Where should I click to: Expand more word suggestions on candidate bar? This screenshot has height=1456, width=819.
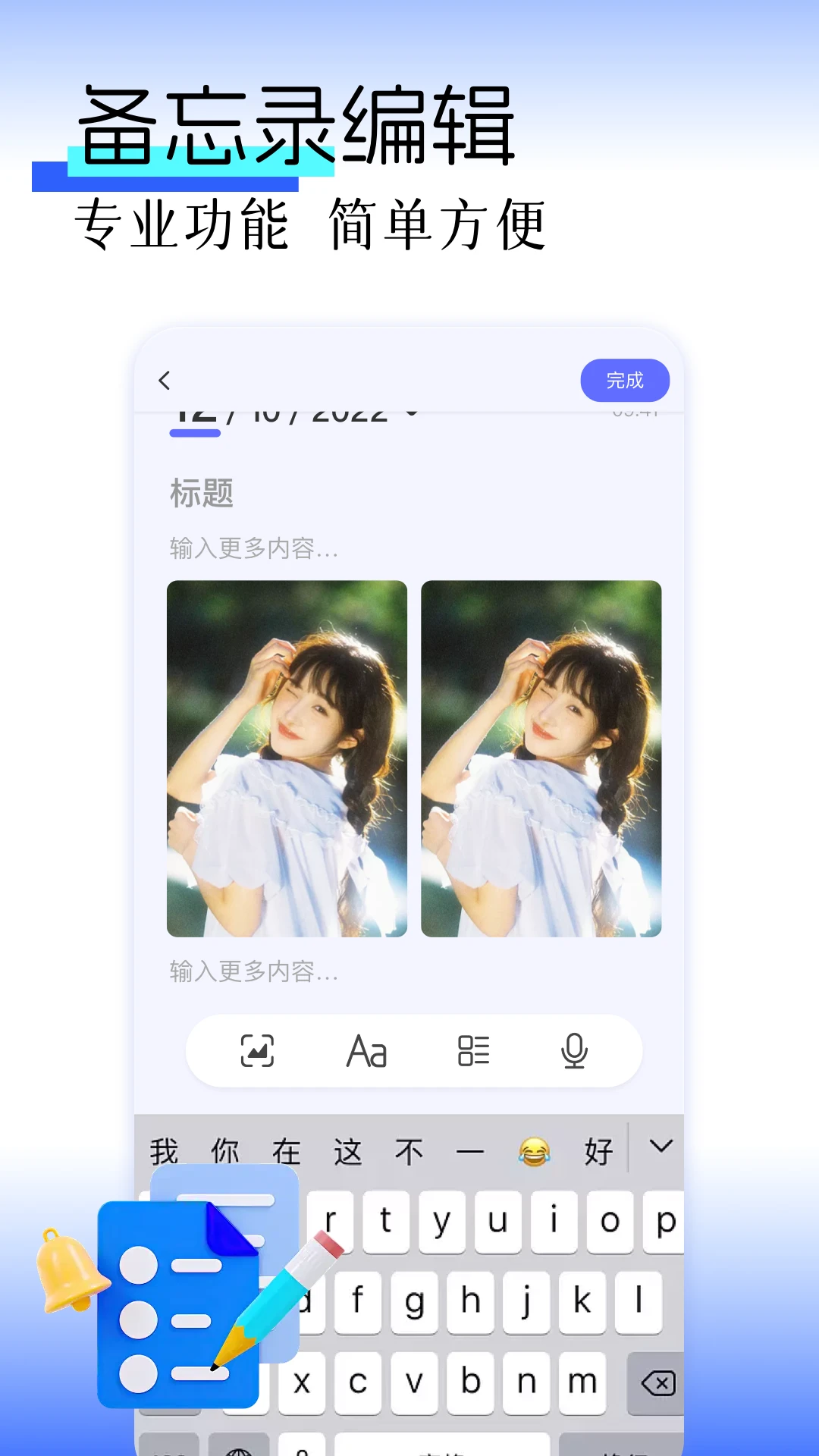(660, 1150)
